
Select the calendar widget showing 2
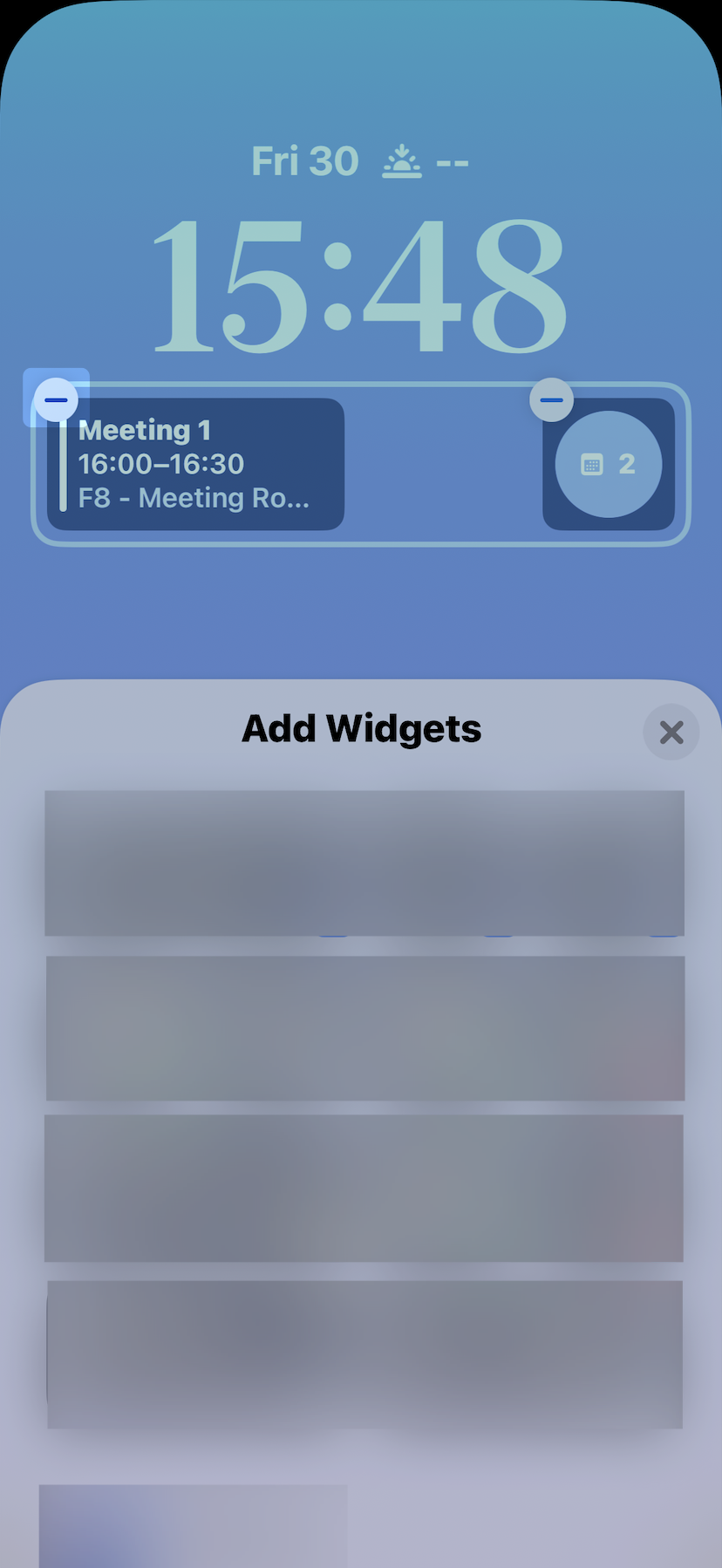609,465
